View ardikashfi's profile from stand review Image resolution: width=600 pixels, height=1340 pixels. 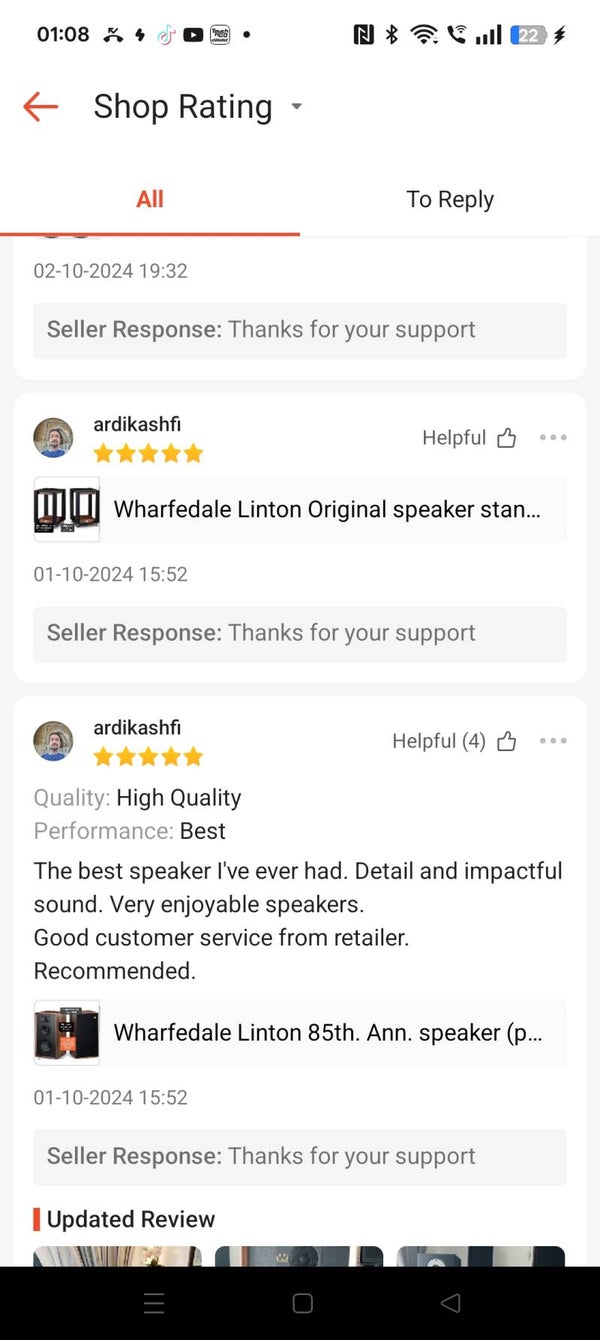click(54, 438)
